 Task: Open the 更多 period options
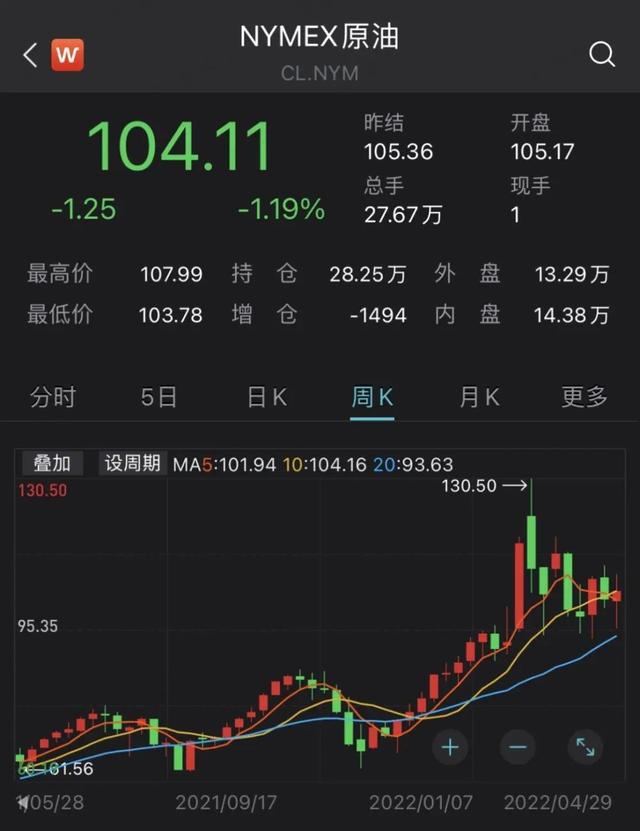coord(584,397)
